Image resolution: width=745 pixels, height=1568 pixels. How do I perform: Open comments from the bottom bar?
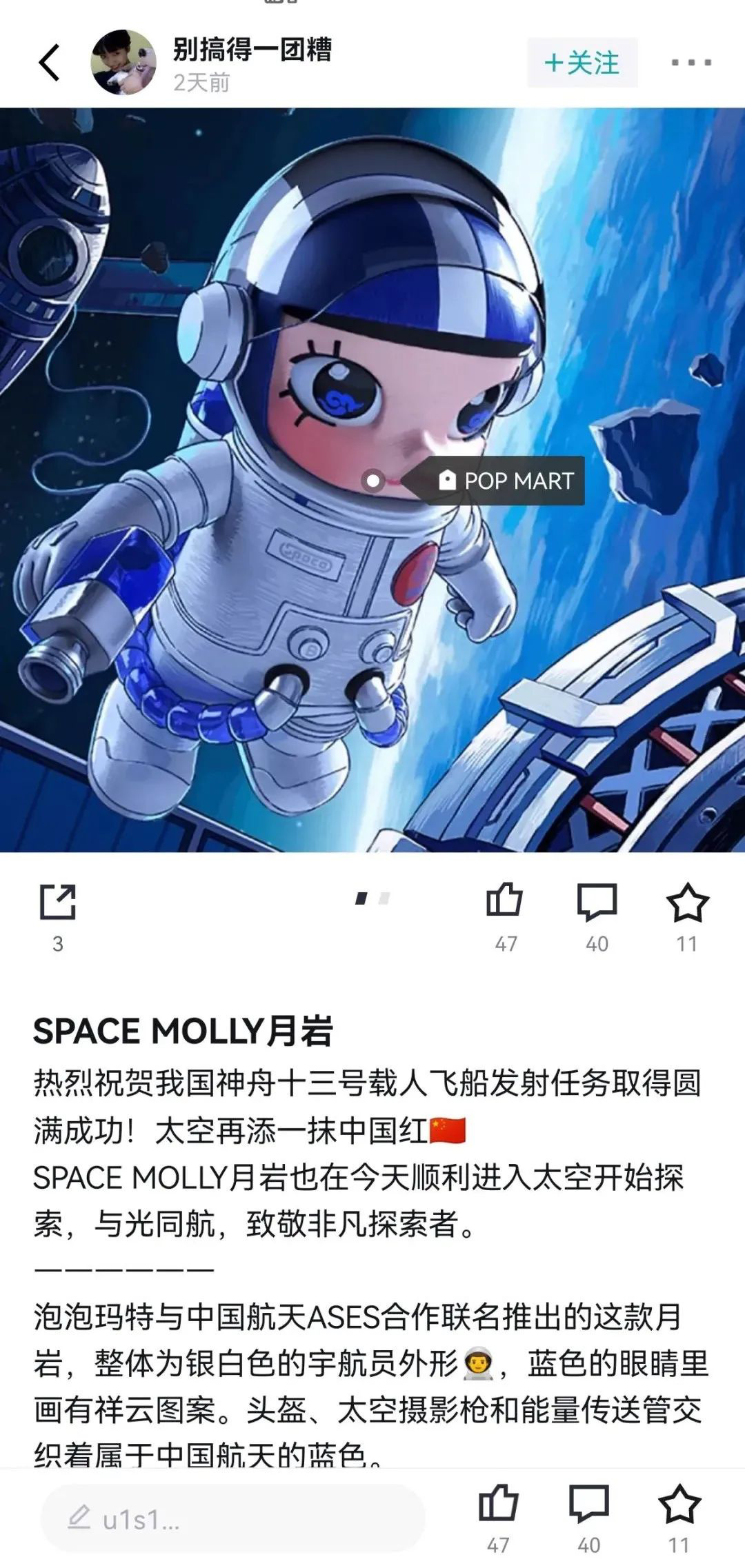point(588,1503)
